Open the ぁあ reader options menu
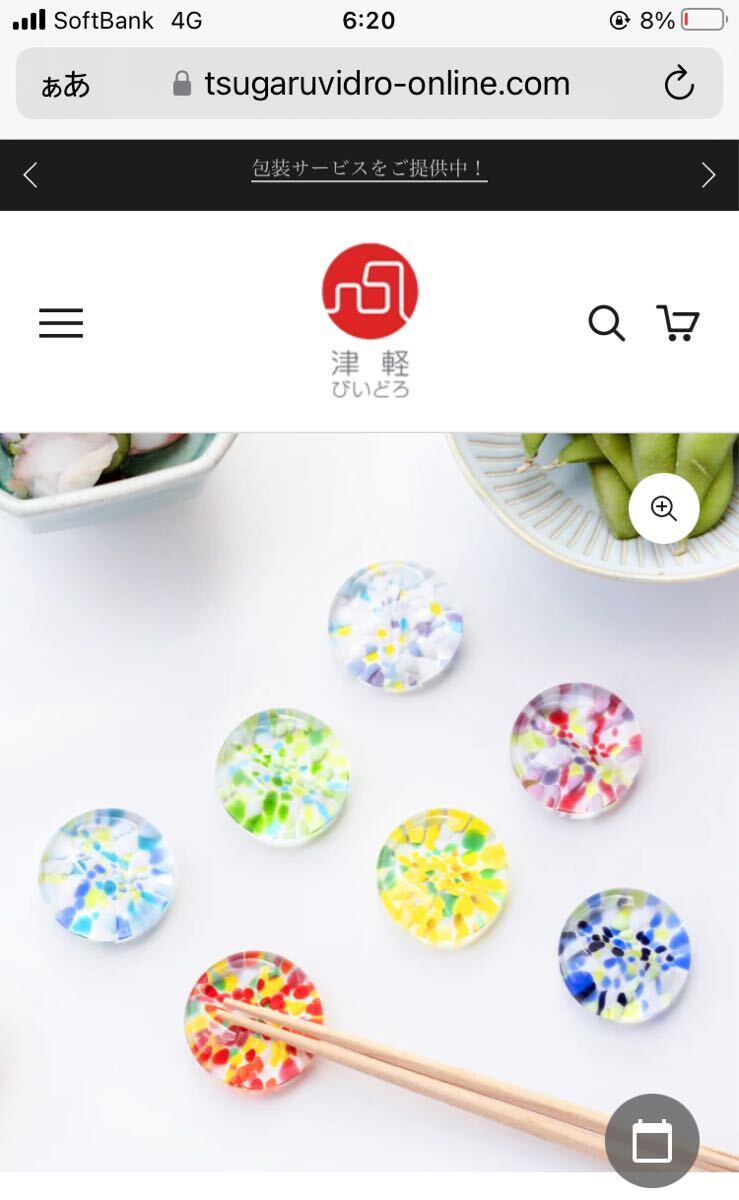The height and width of the screenshot is (1200, 739). point(65,85)
